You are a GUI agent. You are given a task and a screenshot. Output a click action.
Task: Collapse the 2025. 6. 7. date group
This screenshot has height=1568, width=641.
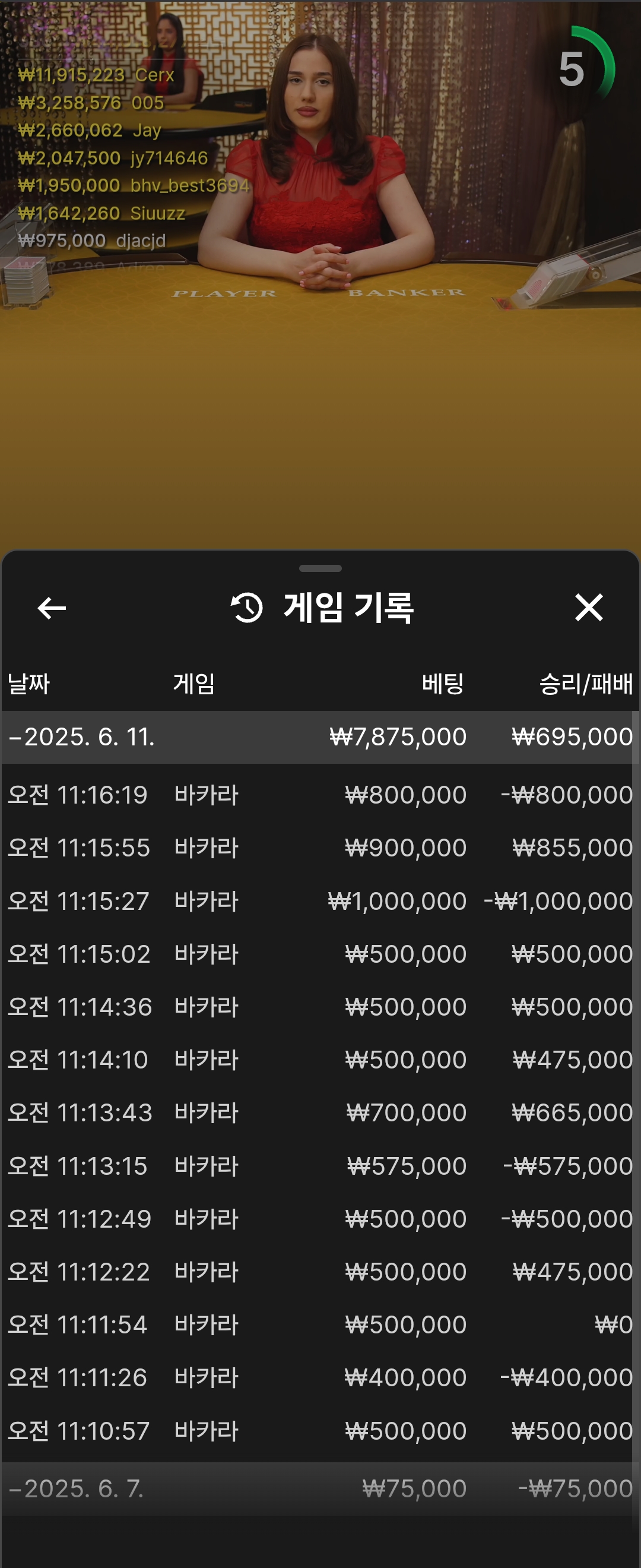tap(77, 1489)
